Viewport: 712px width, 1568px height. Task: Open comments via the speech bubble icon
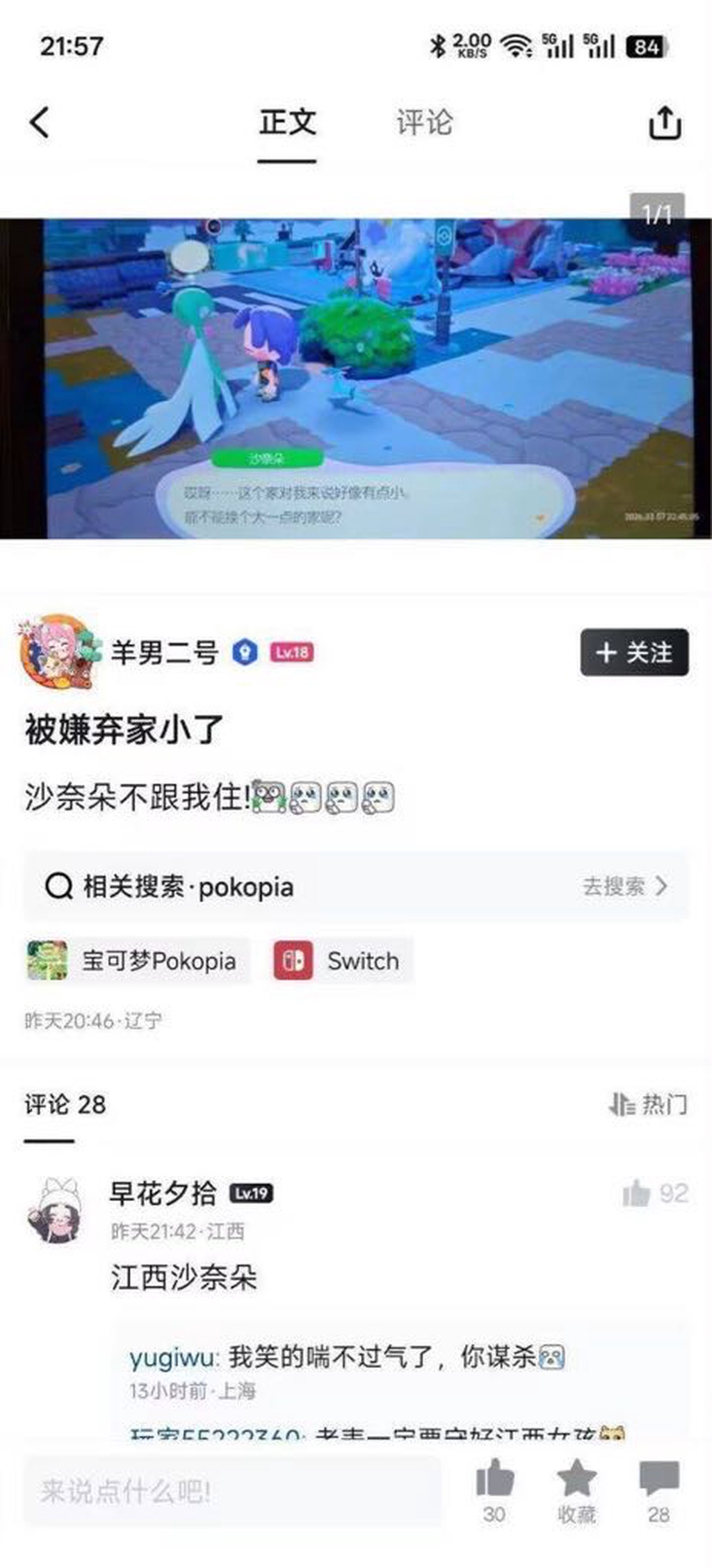[x=658, y=1480]
